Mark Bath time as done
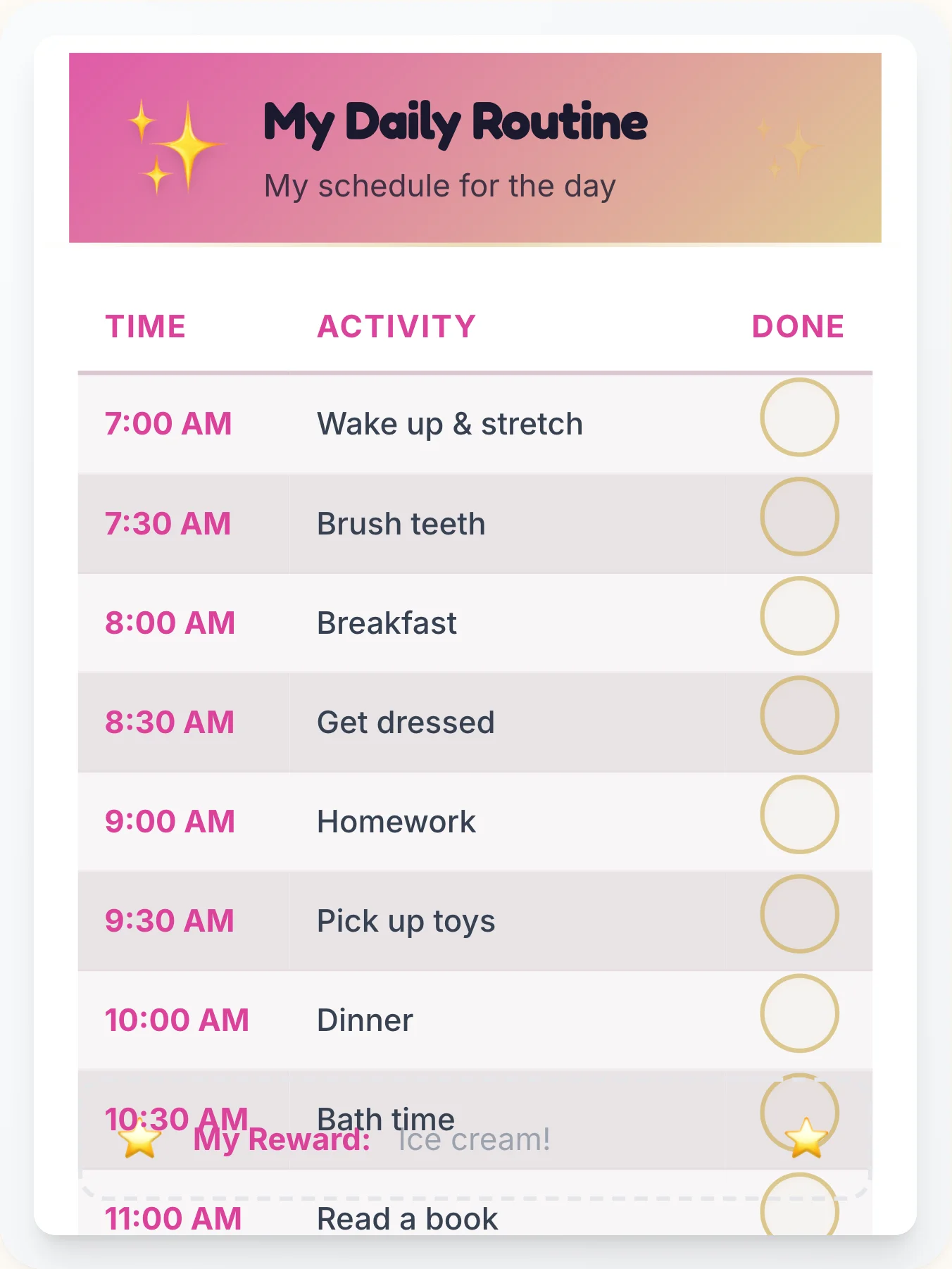The height and width of the screenshot is (1269, 952). (x=799, y=1109)
